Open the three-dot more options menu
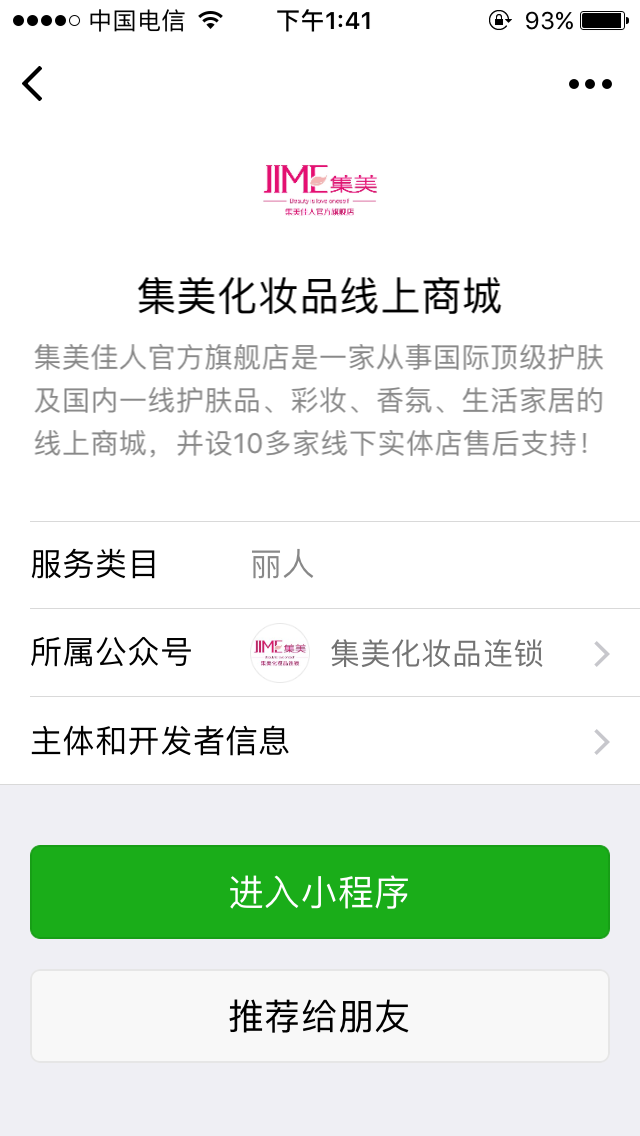640x1136 pixels. (590, 84)
